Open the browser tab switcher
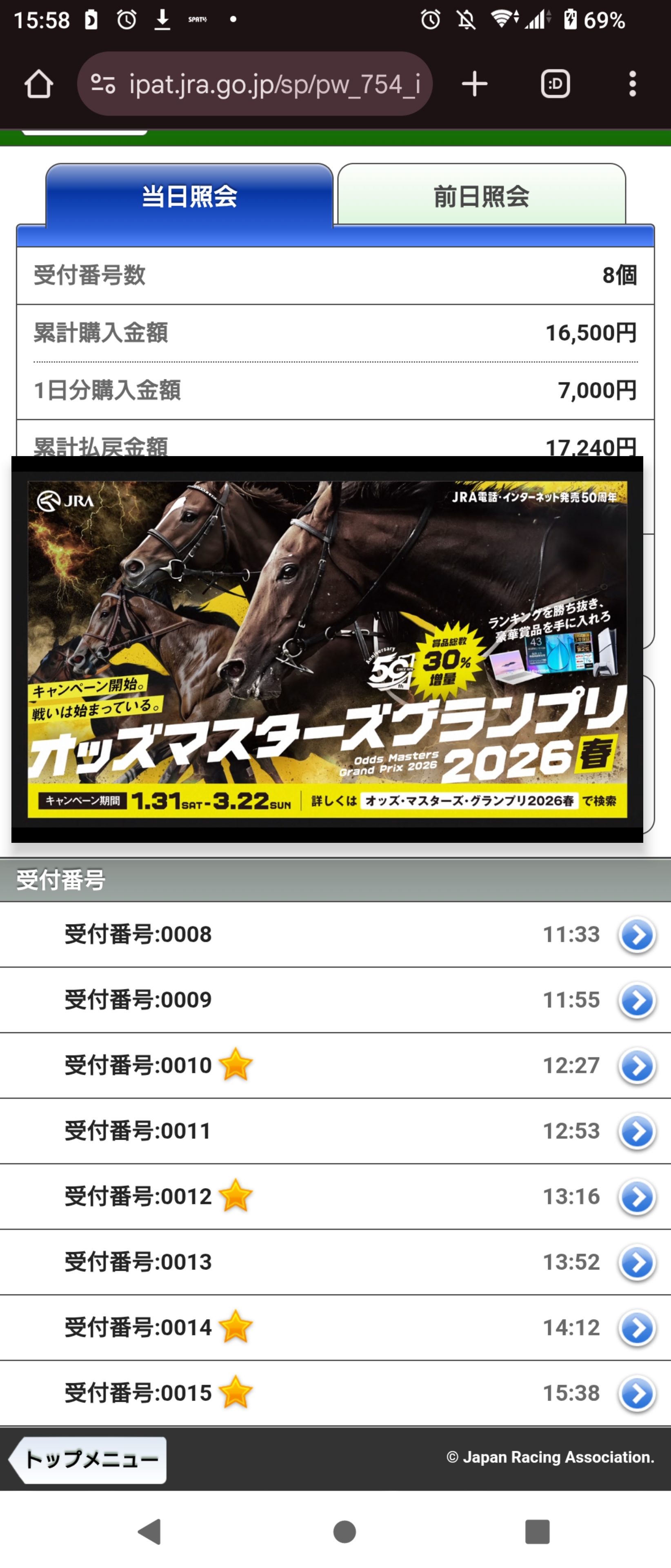This screenshot has height=1568, width=671. click(555, 84)
